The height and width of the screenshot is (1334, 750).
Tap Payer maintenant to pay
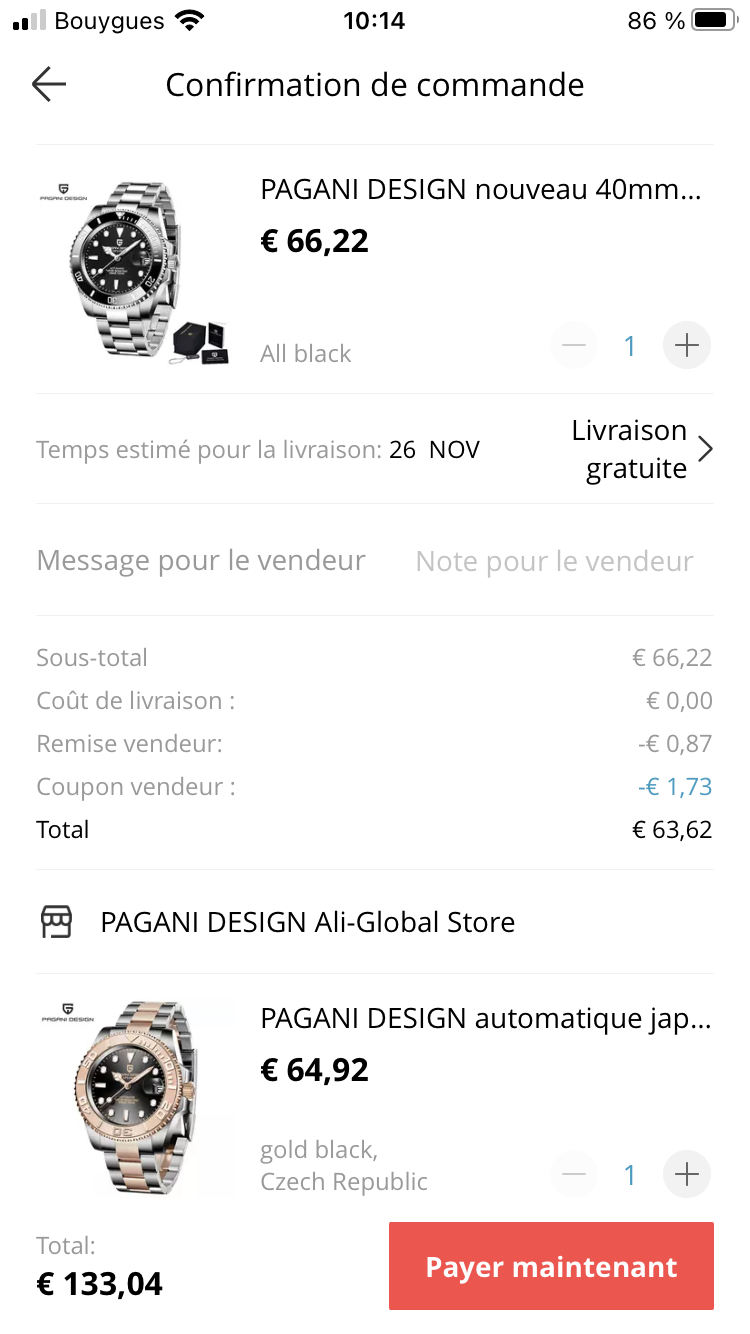(551, 1266)
